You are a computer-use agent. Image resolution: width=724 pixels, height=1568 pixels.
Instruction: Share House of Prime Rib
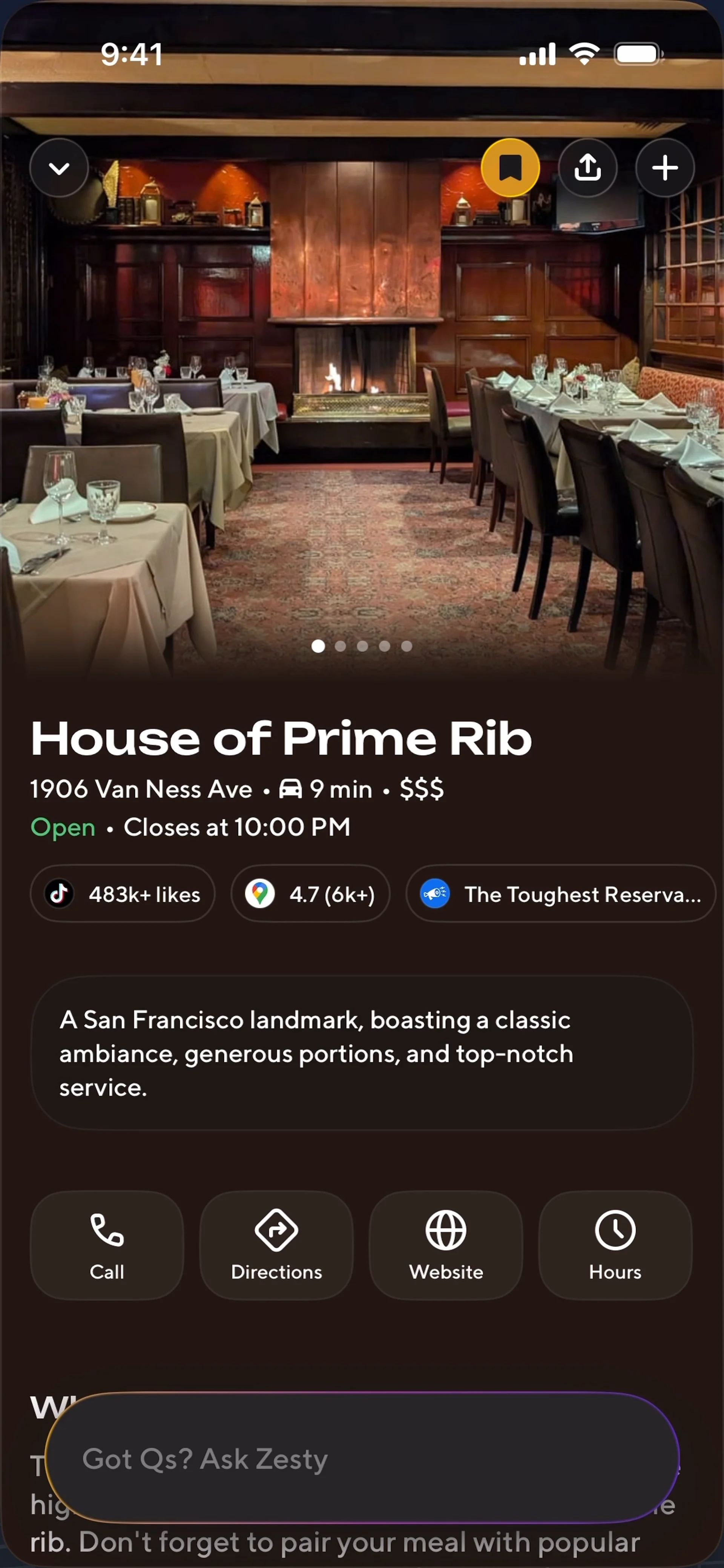coord(587,168)
